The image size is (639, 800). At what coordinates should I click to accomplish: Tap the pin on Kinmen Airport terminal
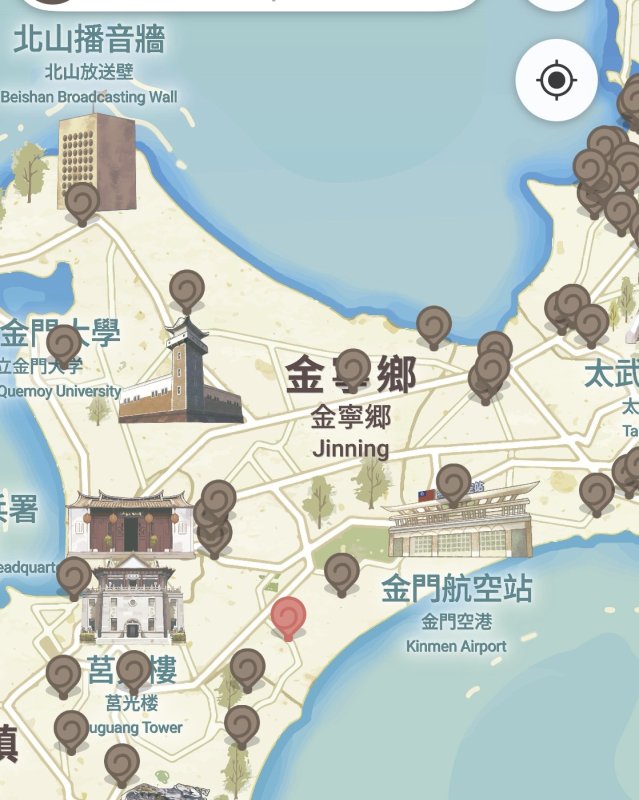coord(453,484)
